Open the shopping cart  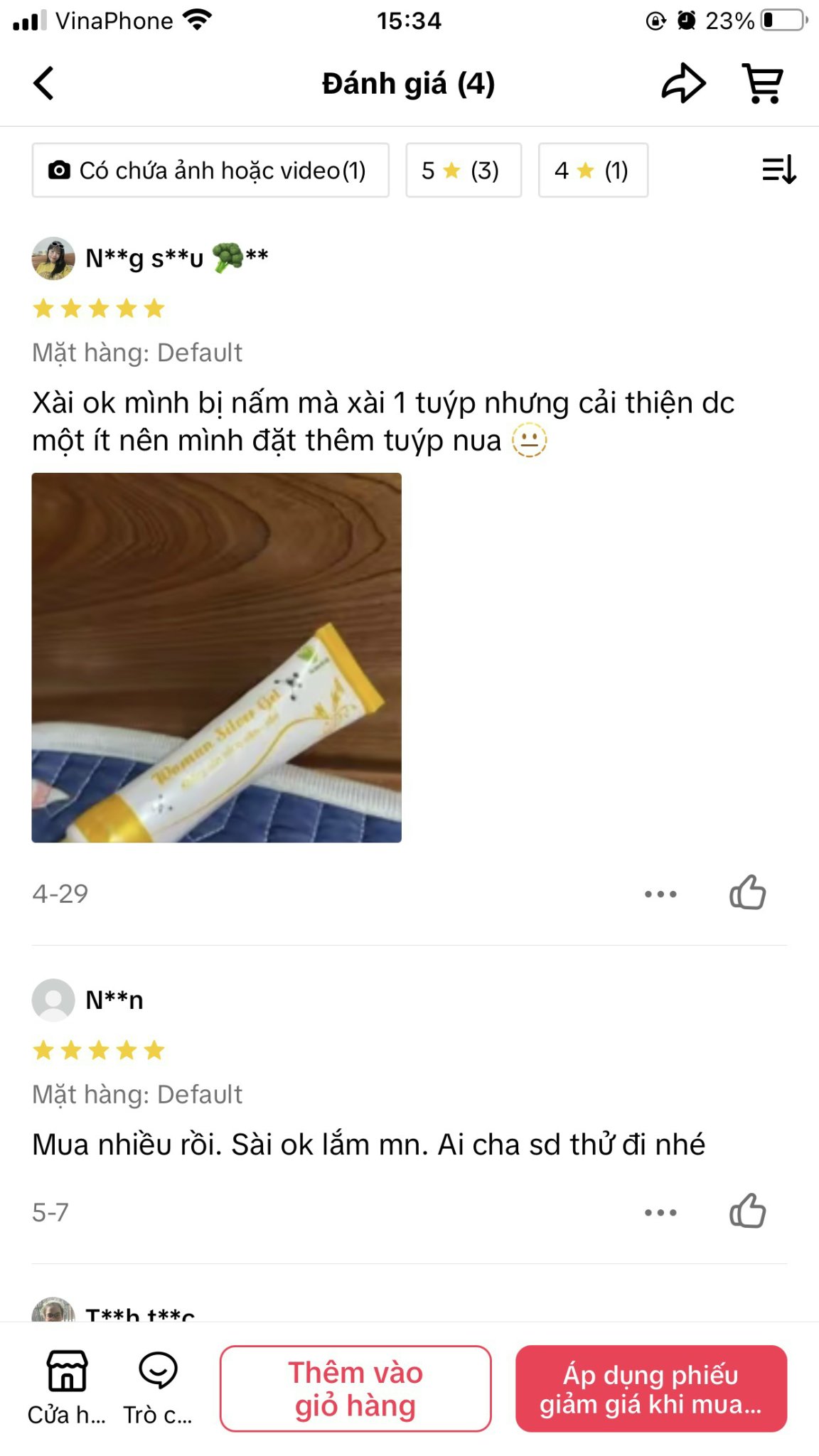click(x=763, y=83)
